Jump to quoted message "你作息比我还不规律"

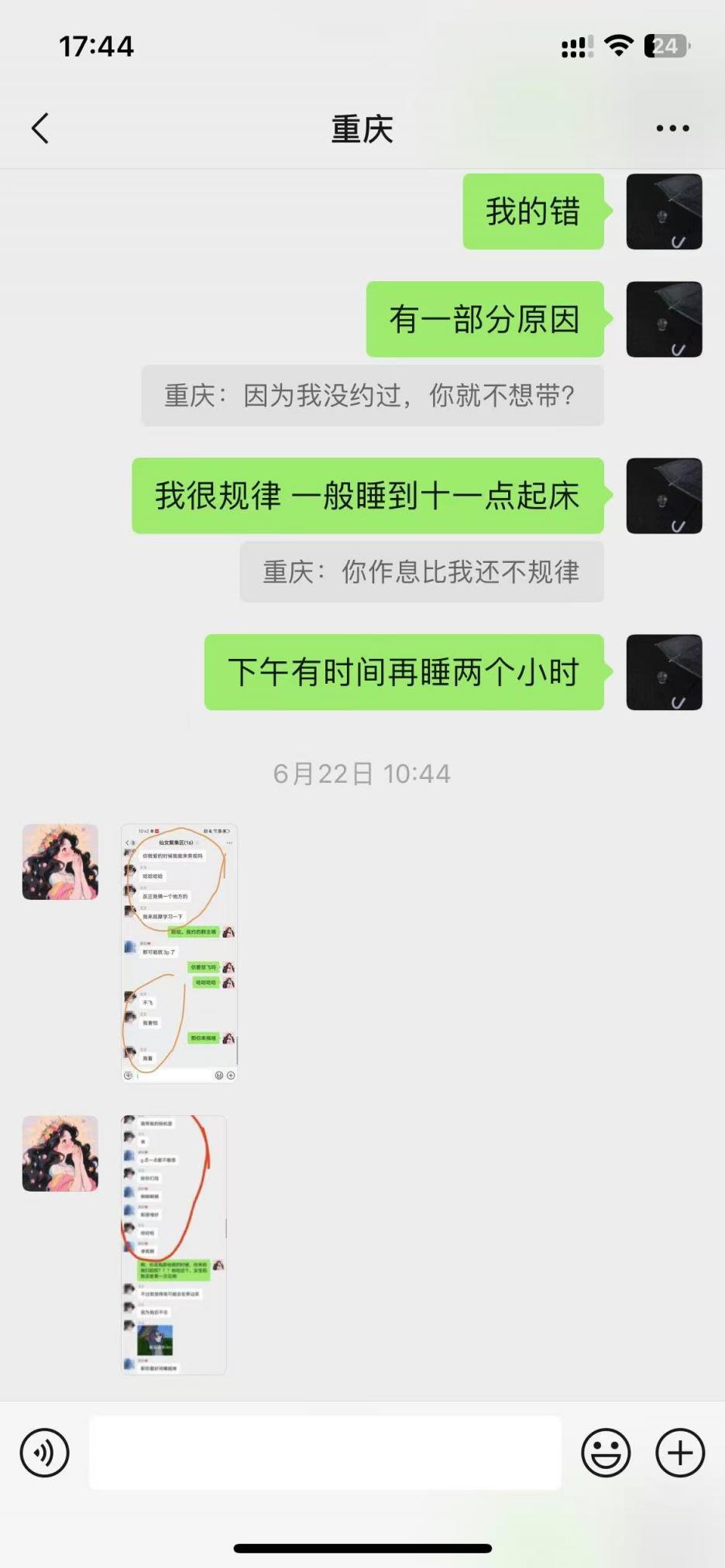click(421, 572)
